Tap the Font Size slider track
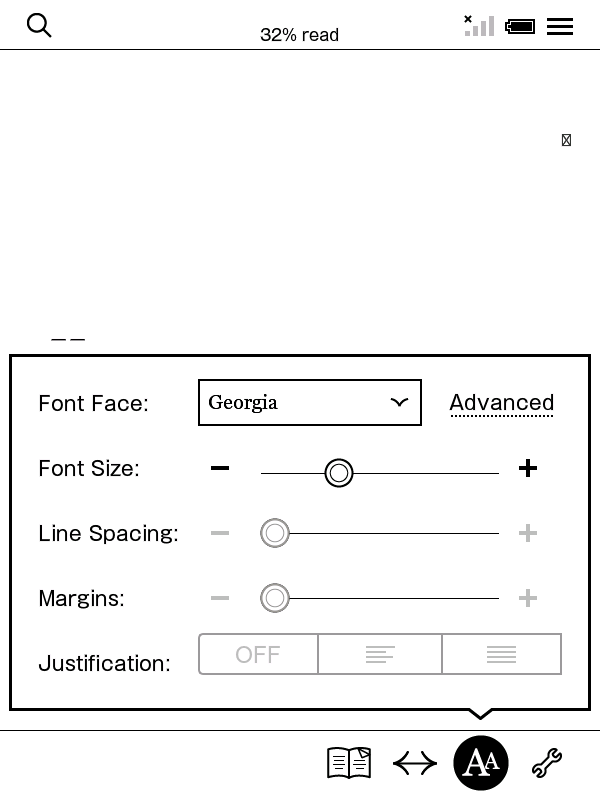The height and width of the screenshot is (800, 600). (x=420, y=473)
